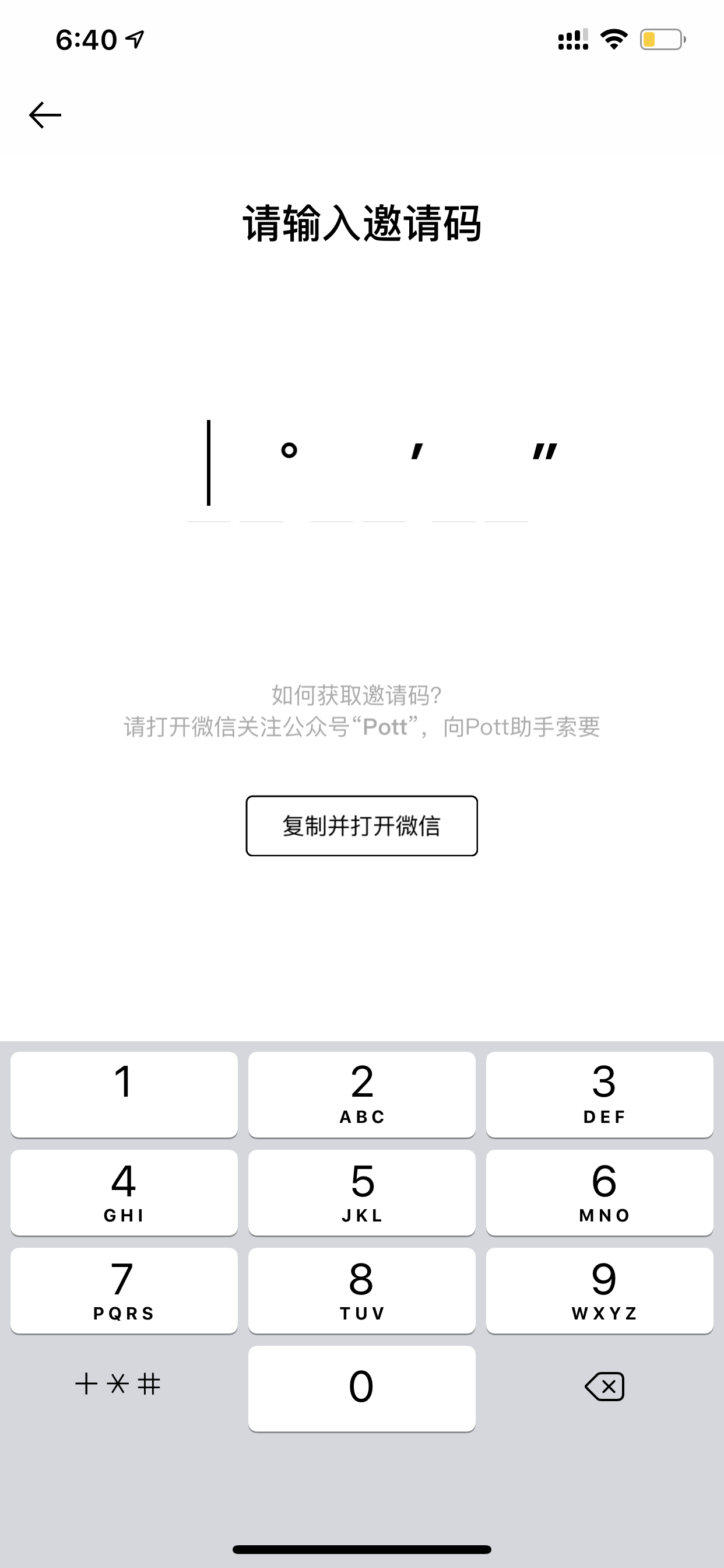Open the + * # symbols key

(118, 1384)
